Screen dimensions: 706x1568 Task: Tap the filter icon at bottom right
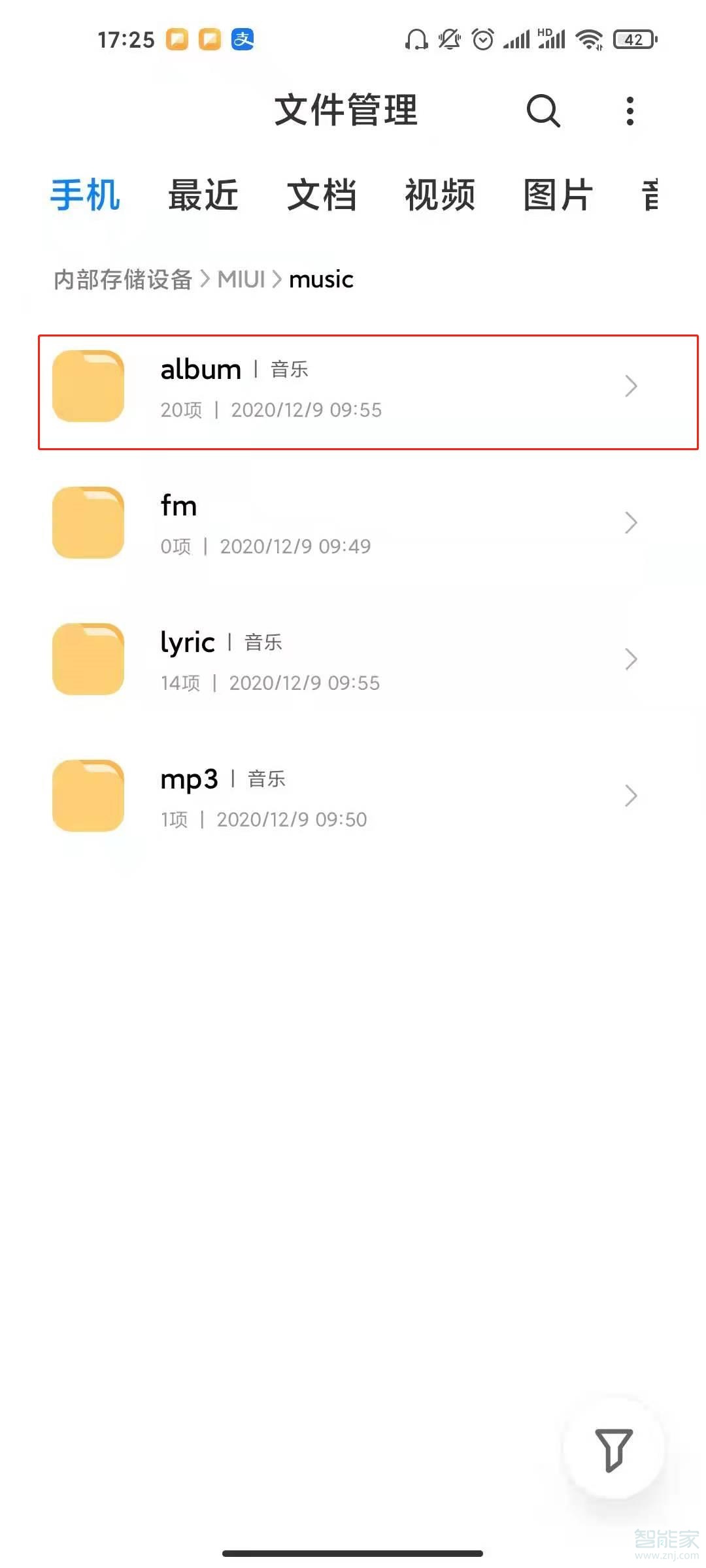[613, 1450]
